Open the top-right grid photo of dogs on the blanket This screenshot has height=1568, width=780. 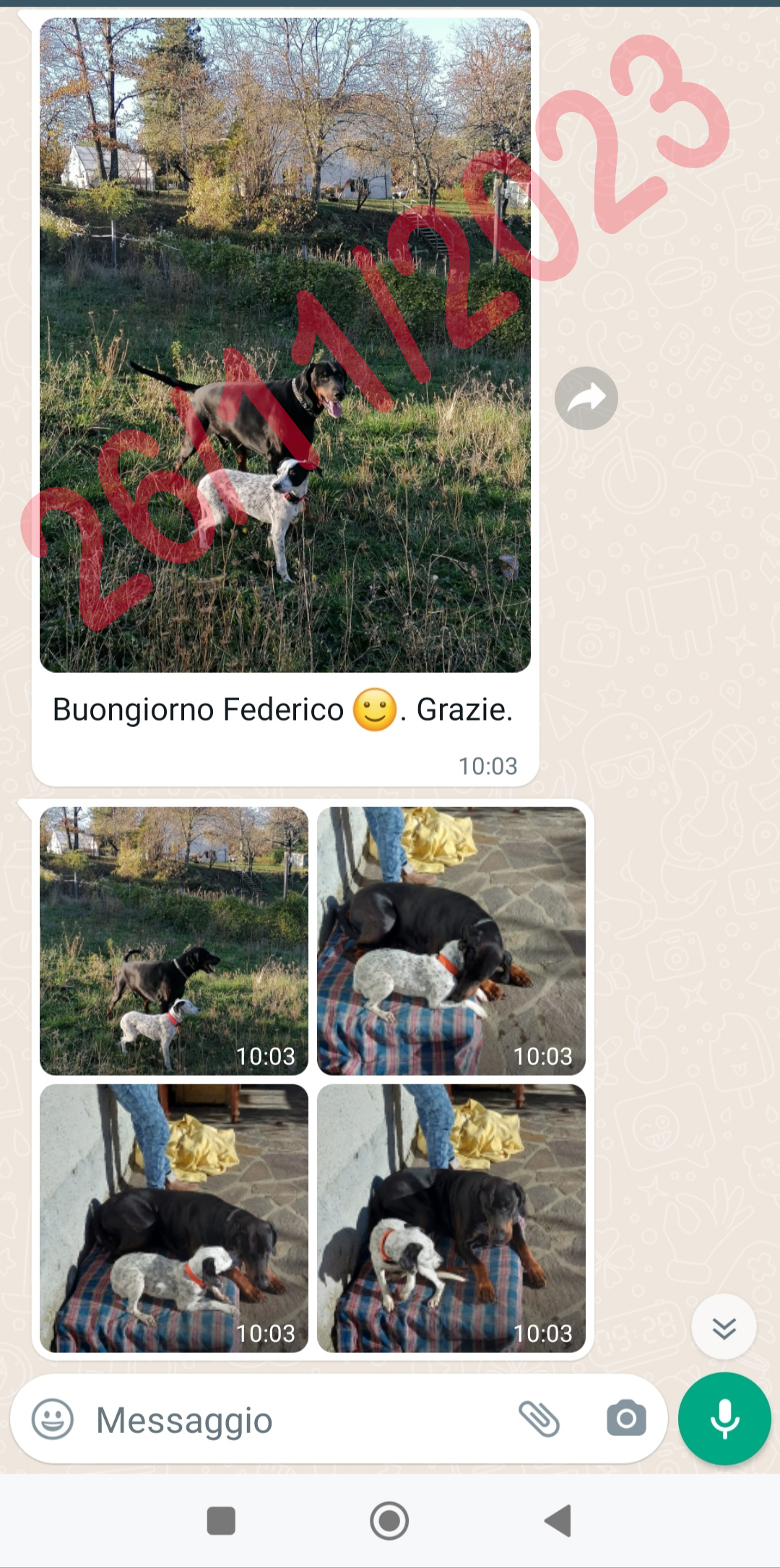click(x=451, y=941)
